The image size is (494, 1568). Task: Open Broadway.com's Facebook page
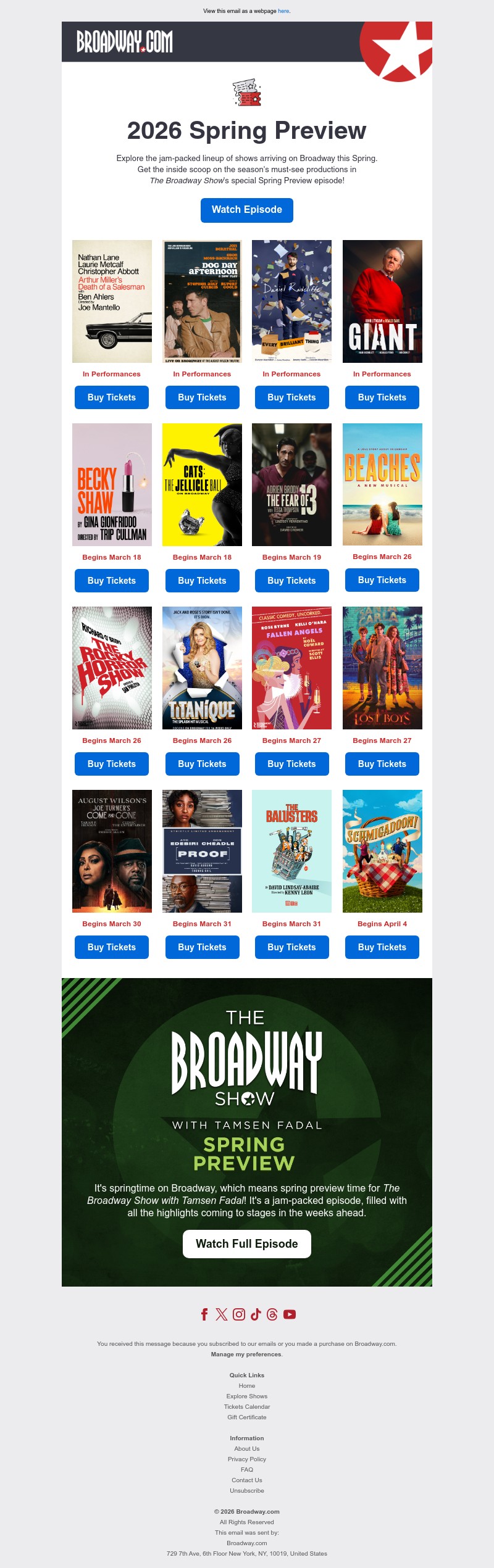[x=204, y=1314]
